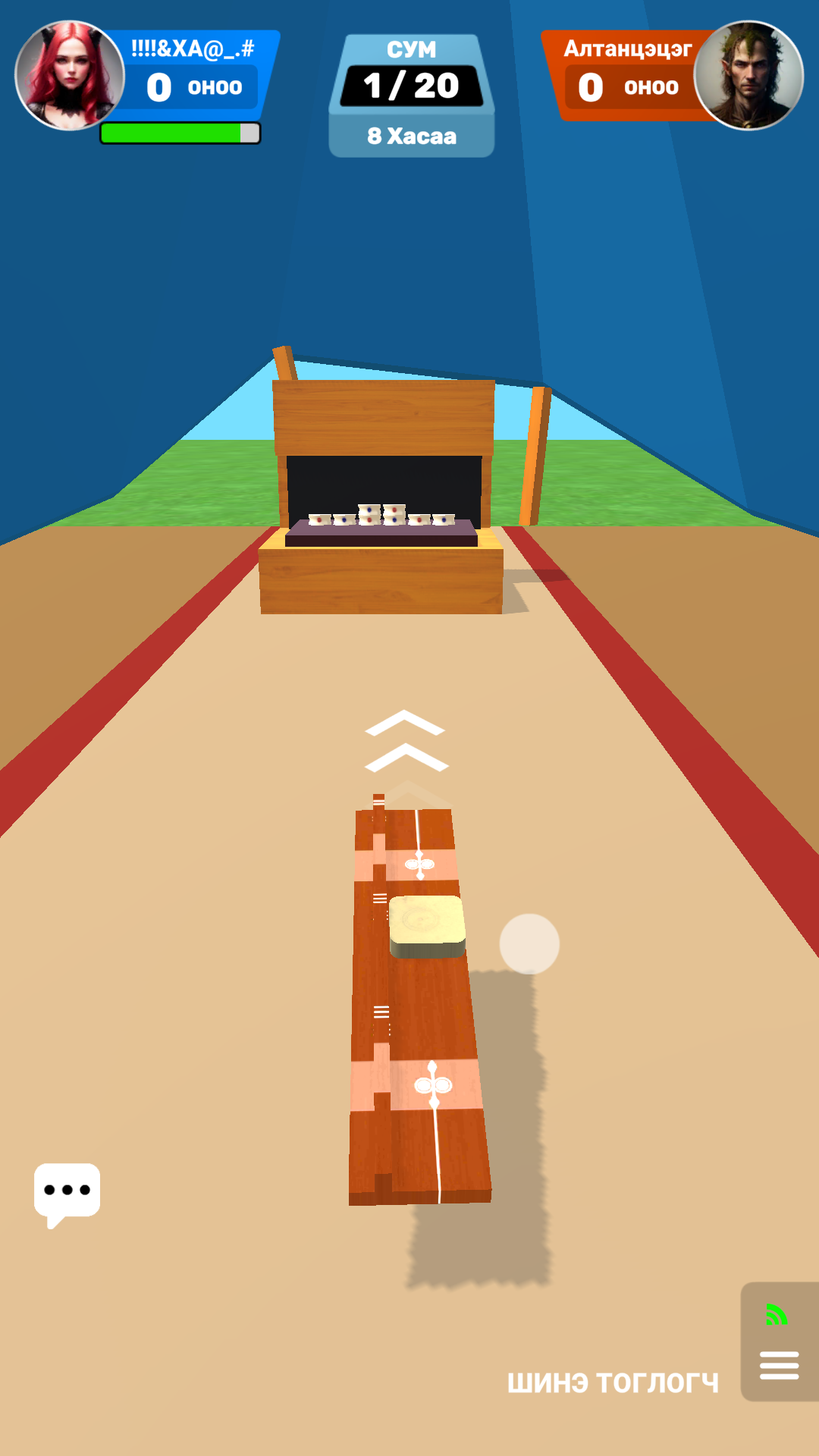This screenshot has width=819, height=1456.
Task: Open the chat speech bubble
Action: (67, 1191)
